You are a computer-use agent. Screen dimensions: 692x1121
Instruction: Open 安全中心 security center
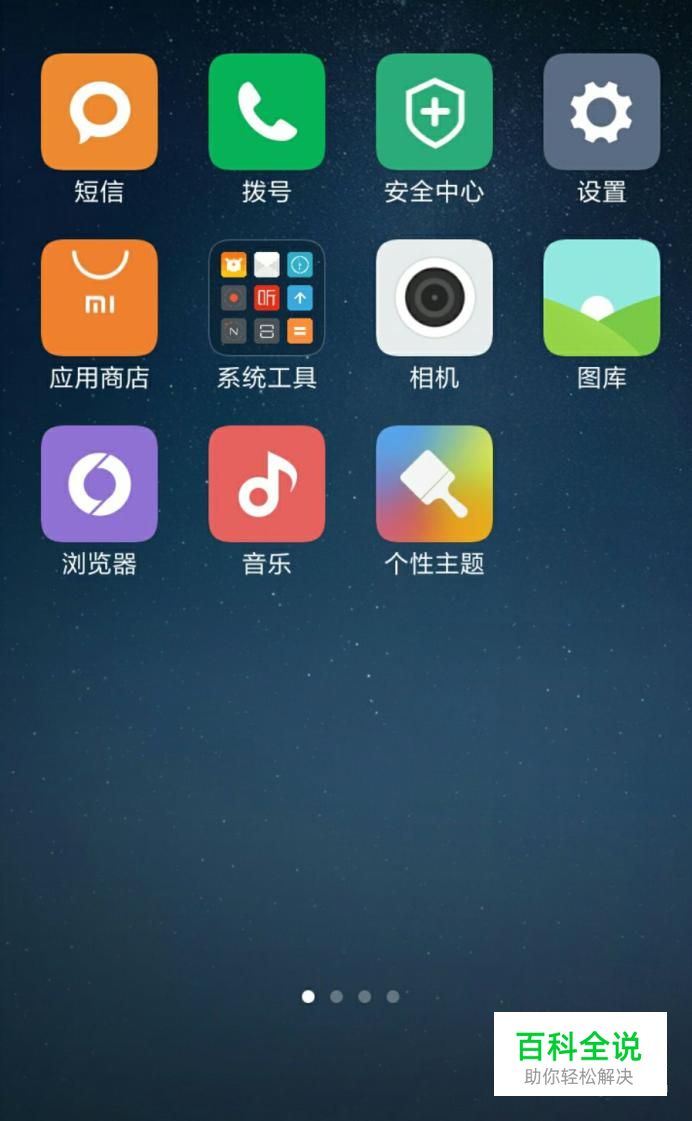tap(434, 112)
